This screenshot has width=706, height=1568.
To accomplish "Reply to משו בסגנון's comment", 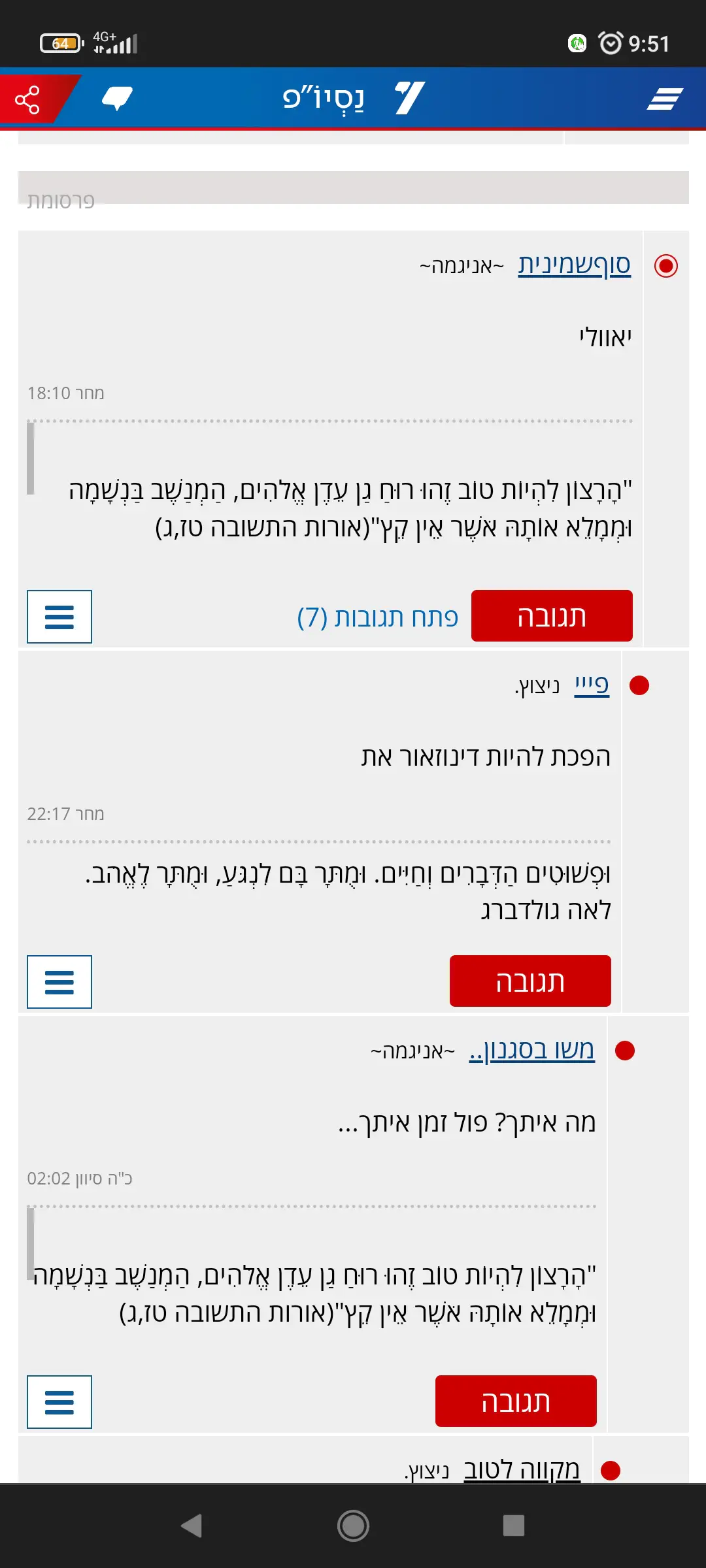I will click(x=515, y=1401).
